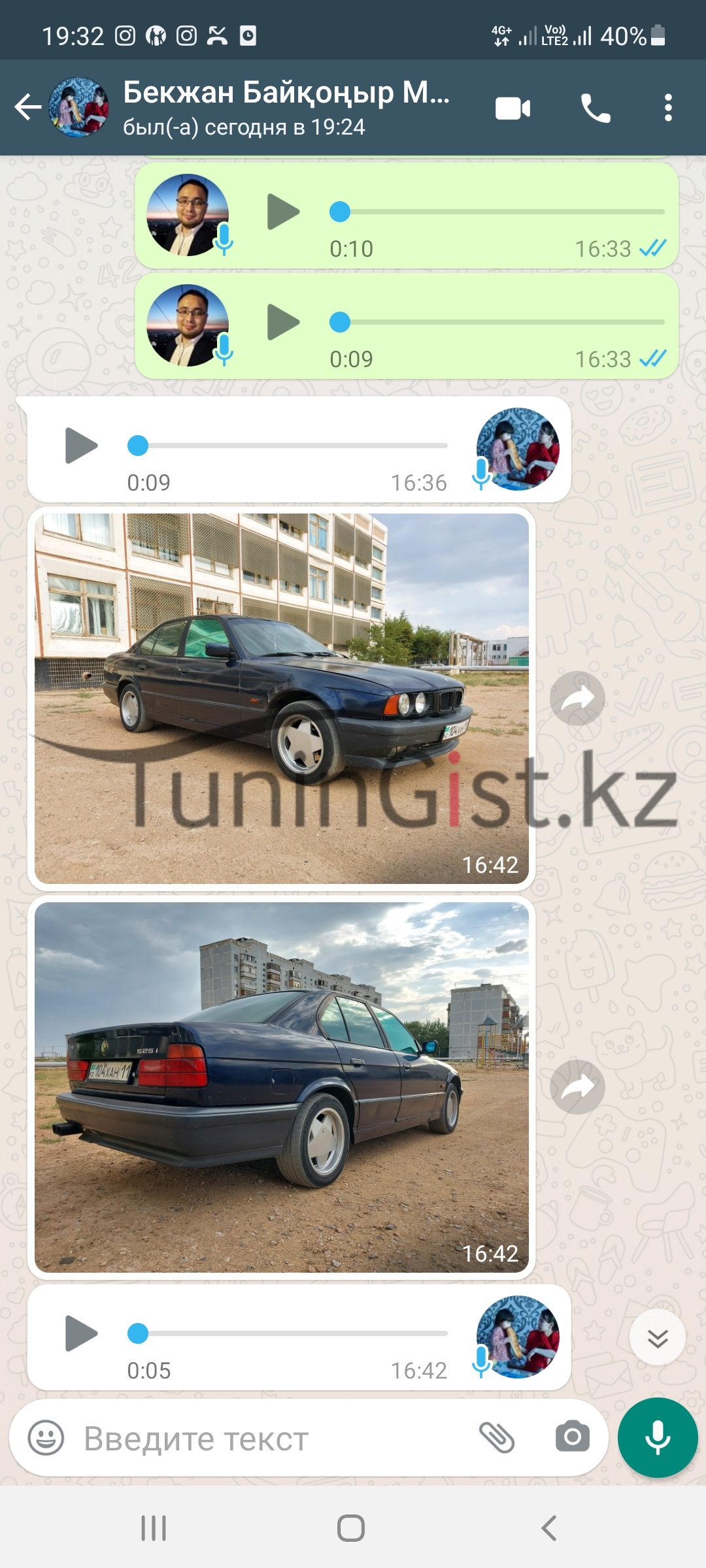Play the incoming voice message from 16:36
This screenshot has height=1568, width=706.
pyautogui.click(x=81, y=446)
